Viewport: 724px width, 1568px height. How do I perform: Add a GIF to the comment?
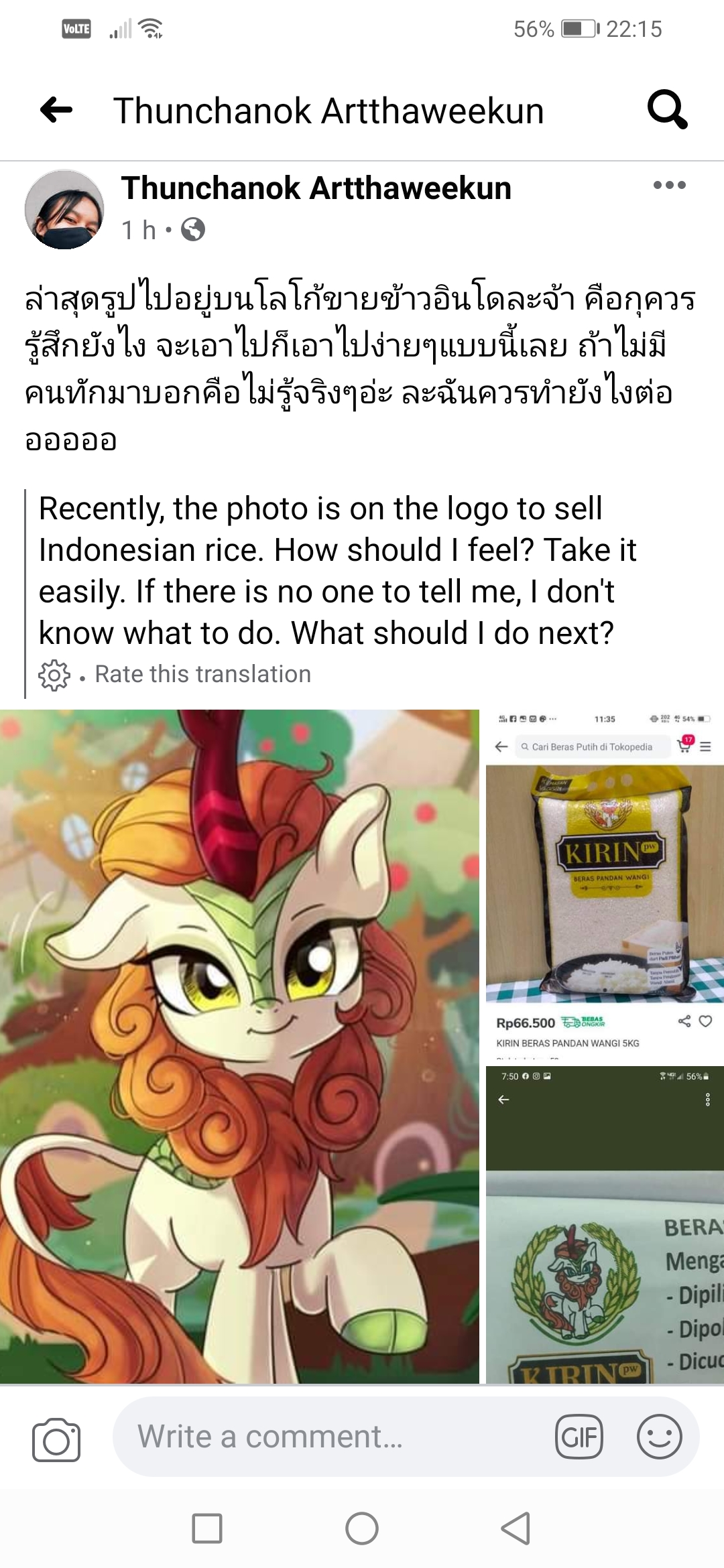tap(579, 1437)
